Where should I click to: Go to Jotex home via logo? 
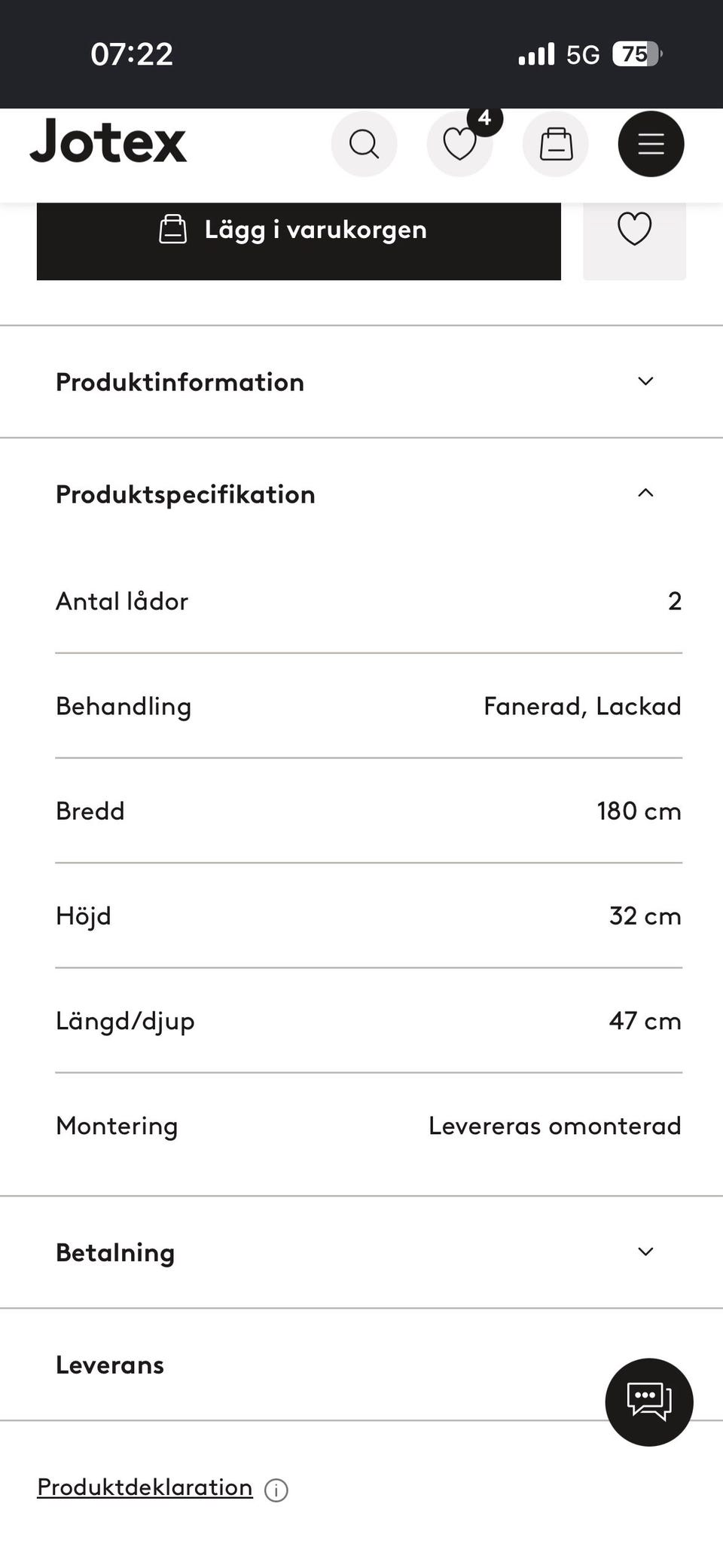(x=108, y=141)
